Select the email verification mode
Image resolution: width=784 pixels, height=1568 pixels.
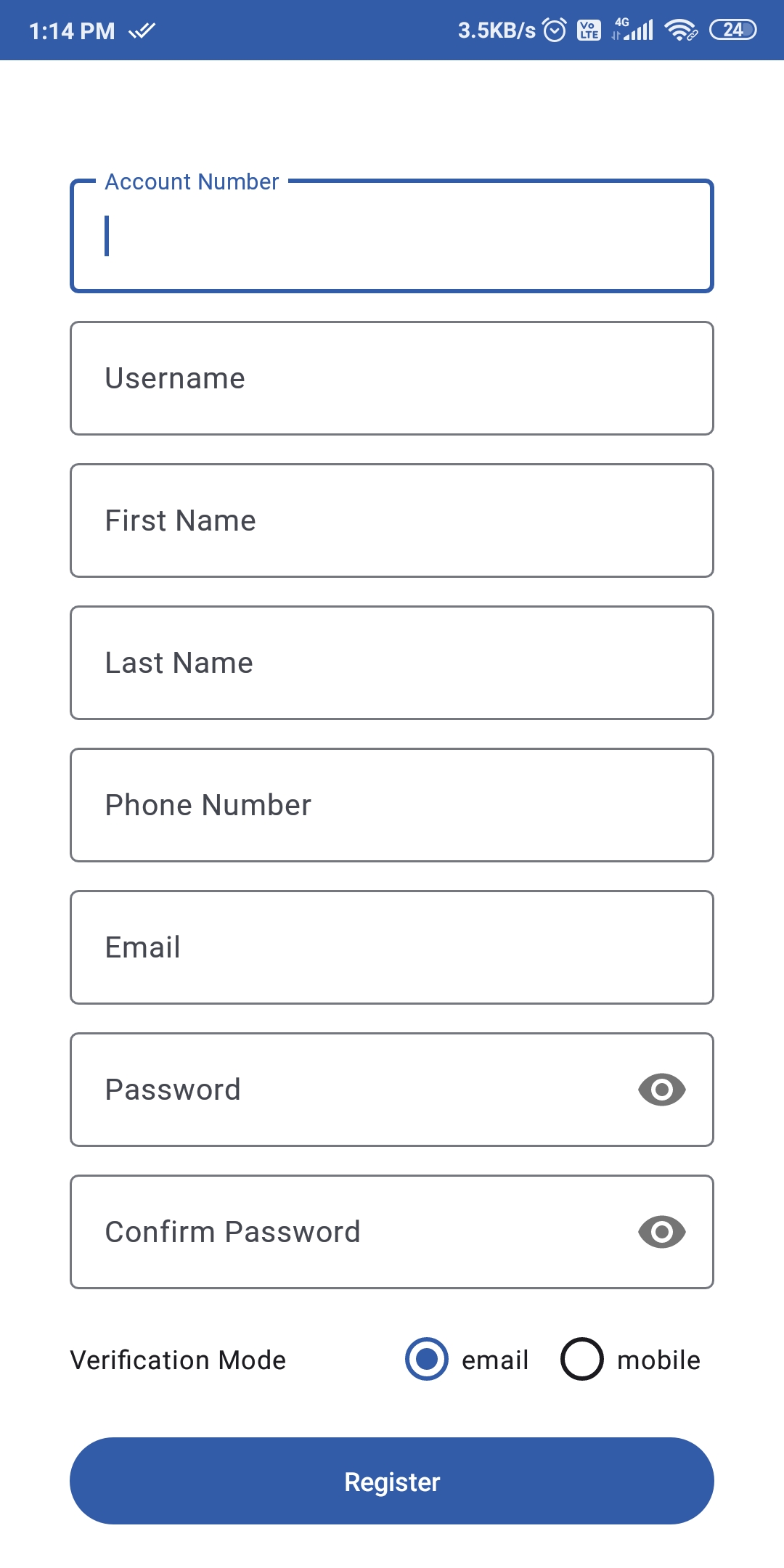click(427, 1360)
